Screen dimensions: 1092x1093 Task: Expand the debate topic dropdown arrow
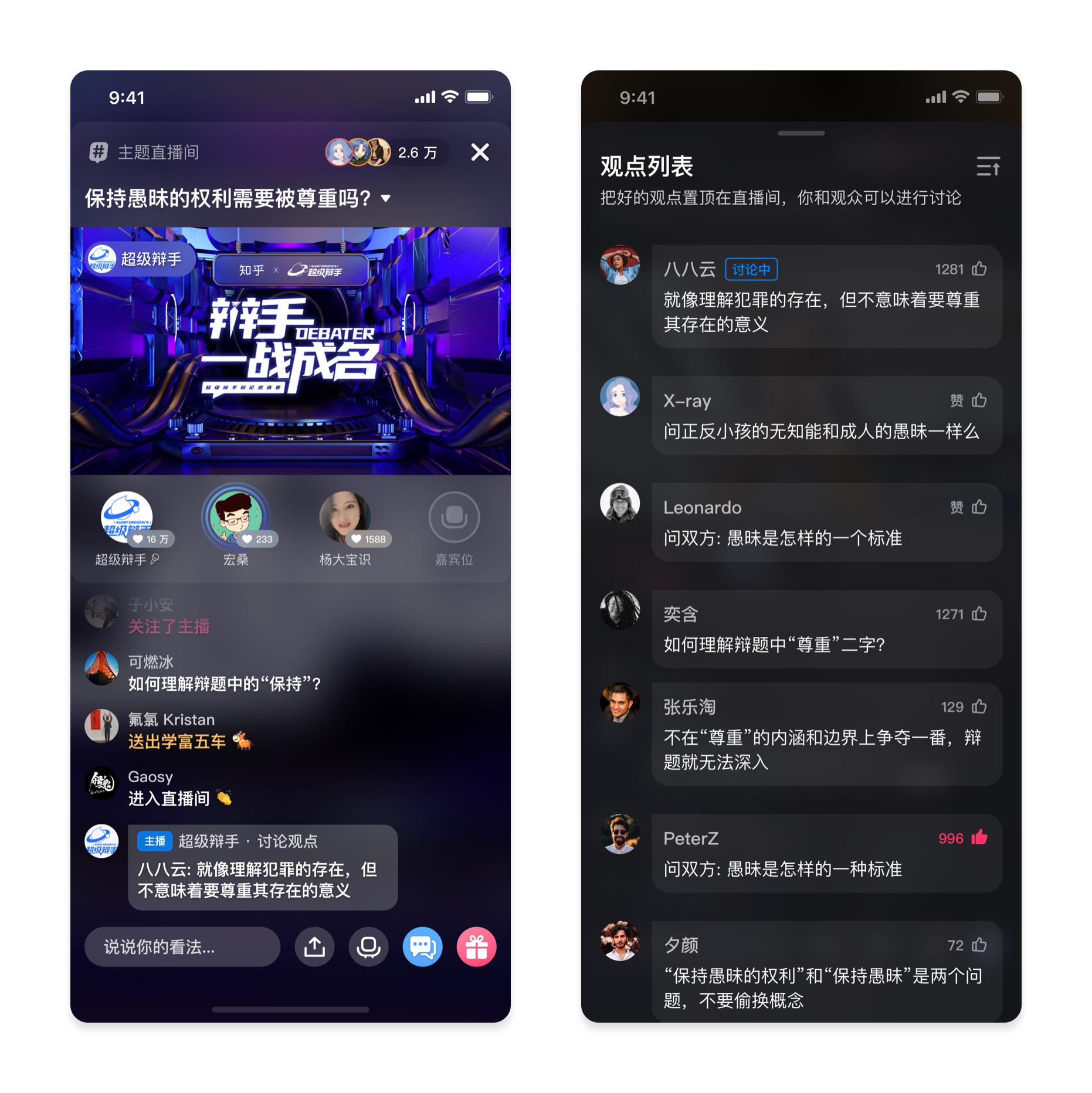pos(386,199)
